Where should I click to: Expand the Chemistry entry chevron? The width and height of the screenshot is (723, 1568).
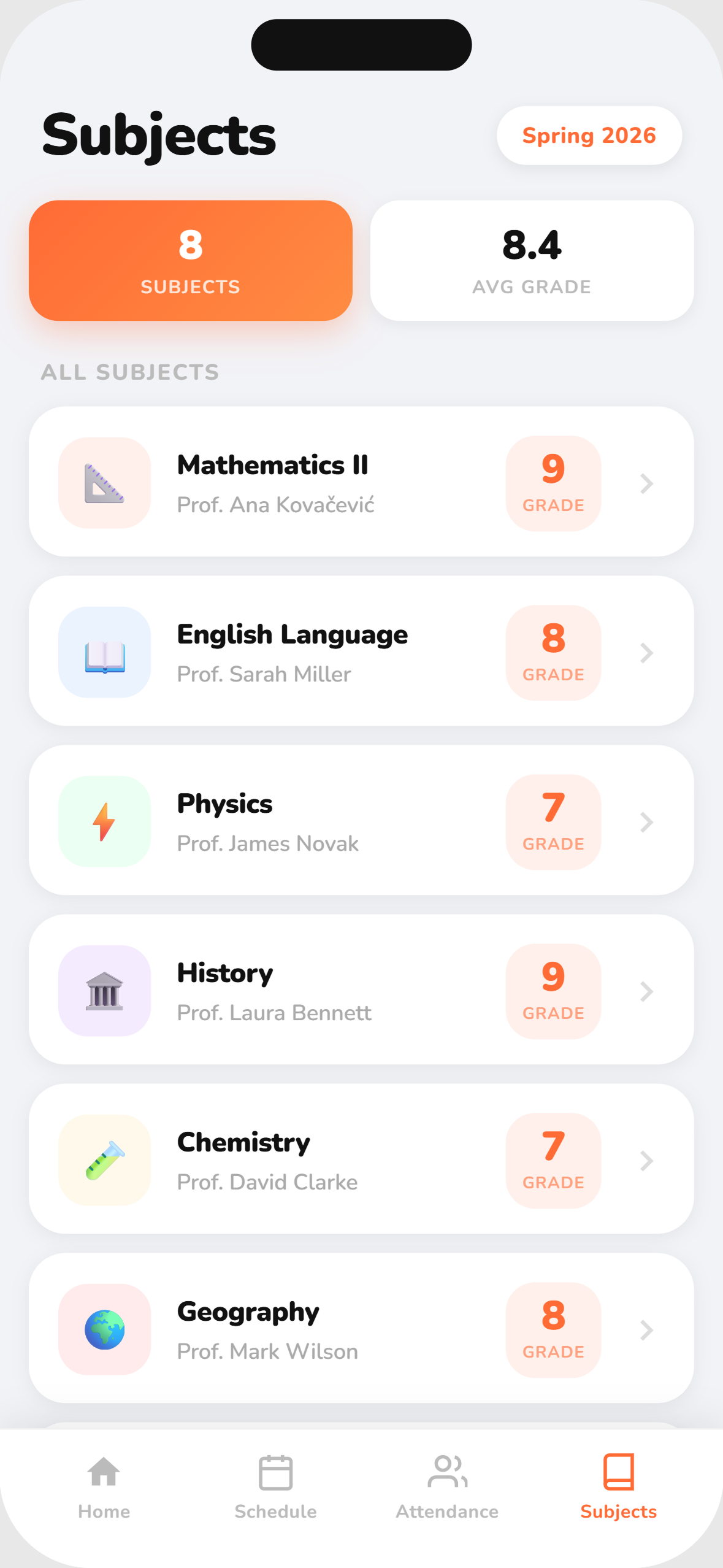tap(646, 1160)
